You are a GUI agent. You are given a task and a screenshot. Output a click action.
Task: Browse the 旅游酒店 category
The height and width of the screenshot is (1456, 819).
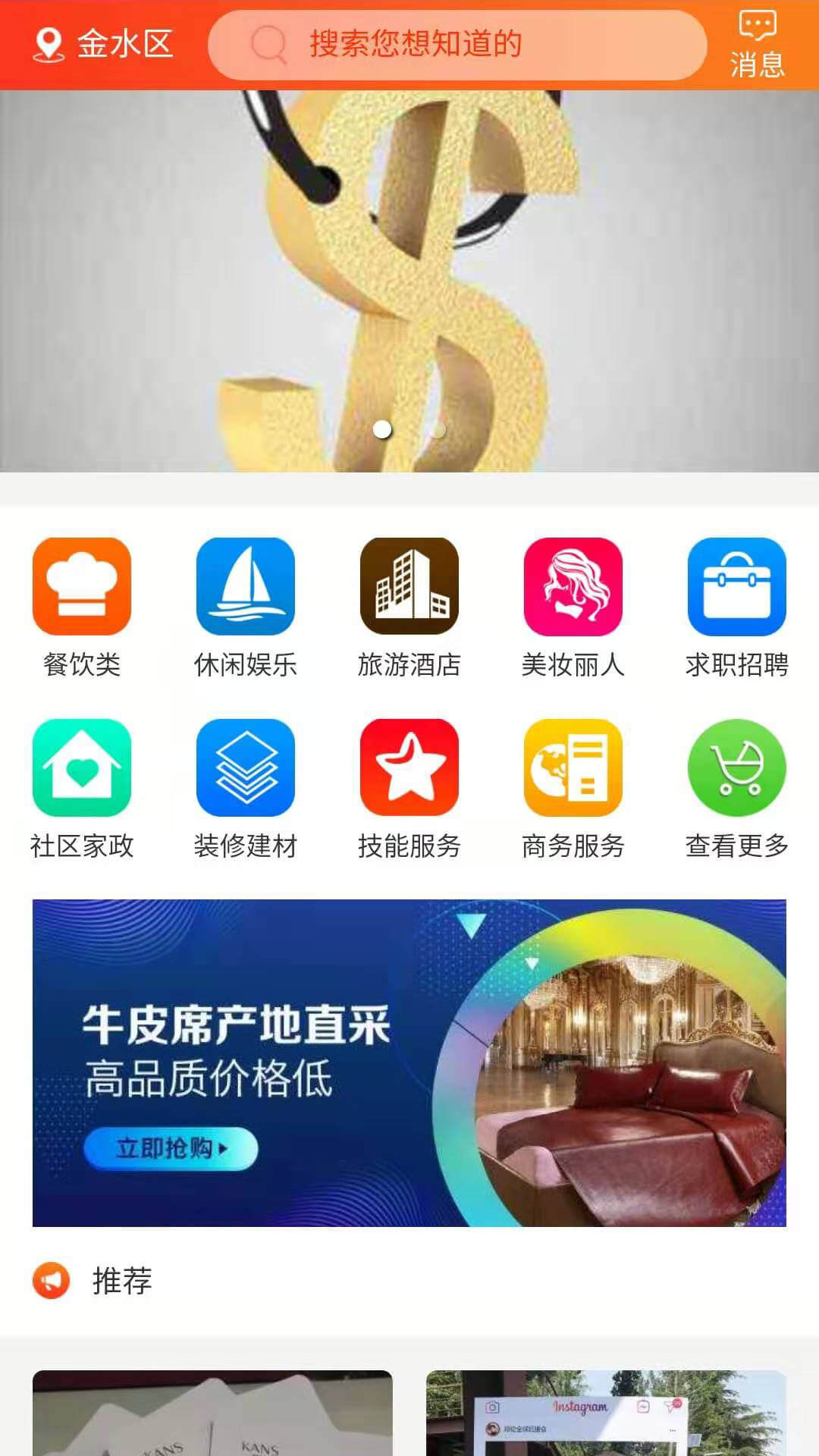coord(409,607)
